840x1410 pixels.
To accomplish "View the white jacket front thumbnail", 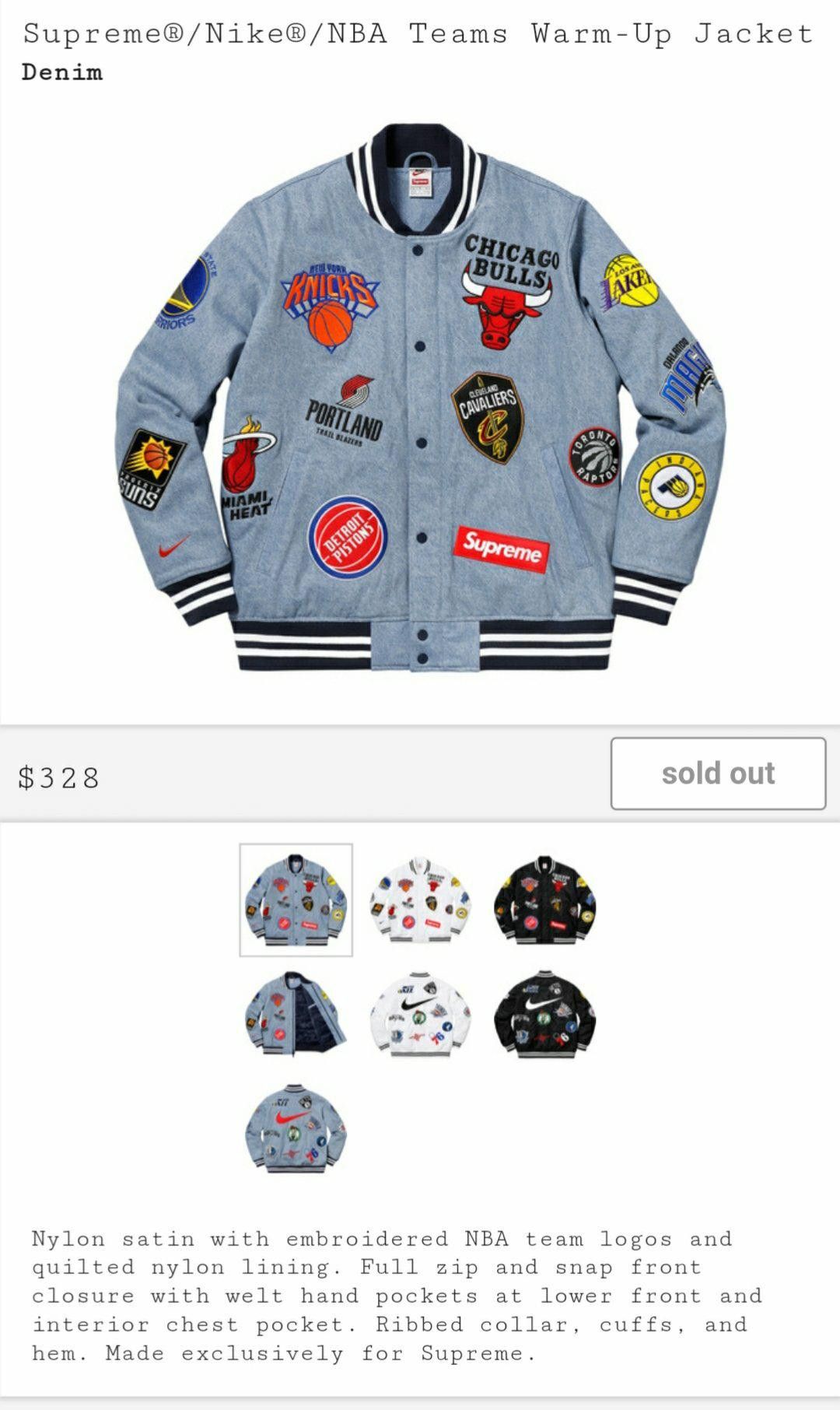I will (420, 900).
